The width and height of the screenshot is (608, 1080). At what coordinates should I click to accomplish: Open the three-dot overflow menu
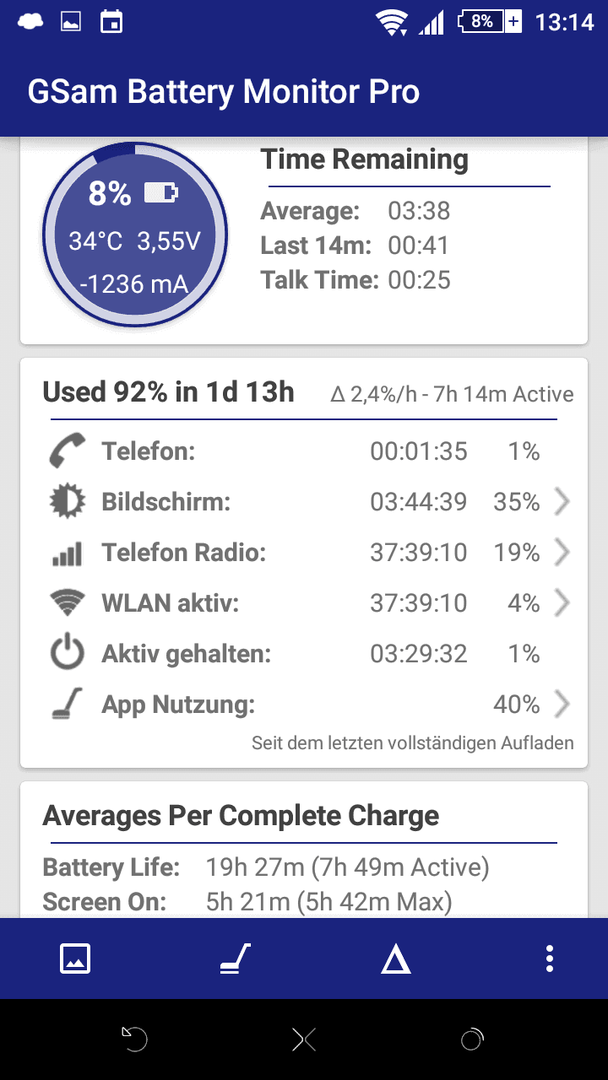549,958
